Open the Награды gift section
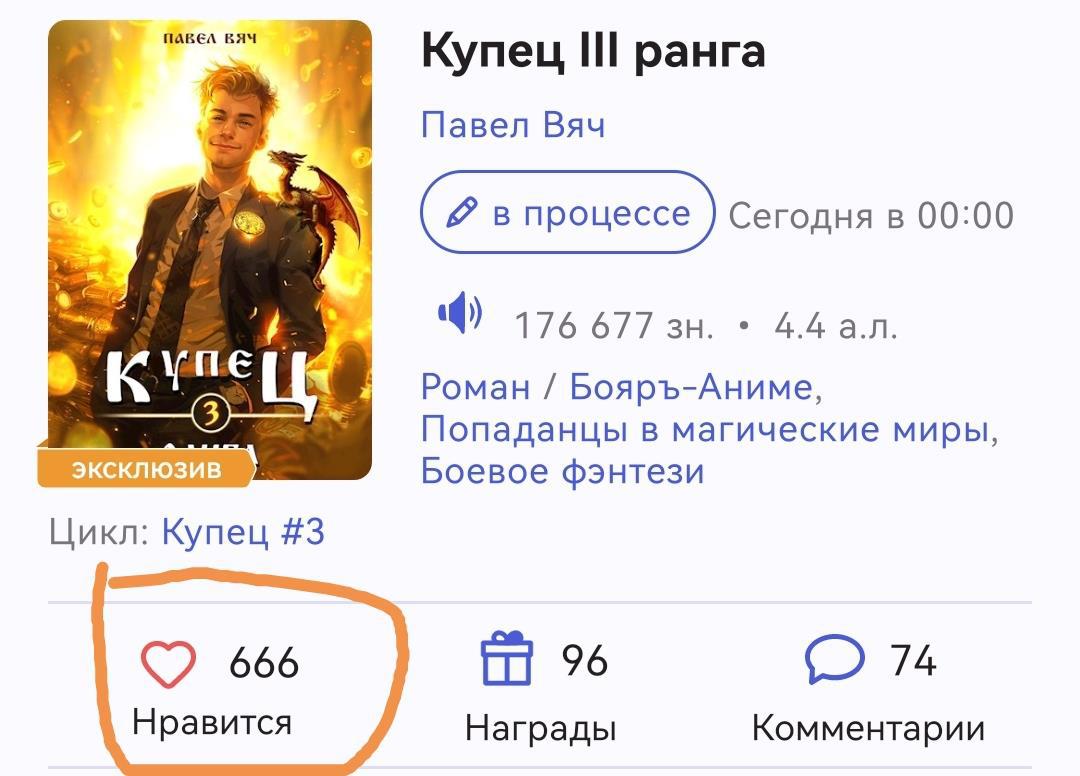 point(508,661)
